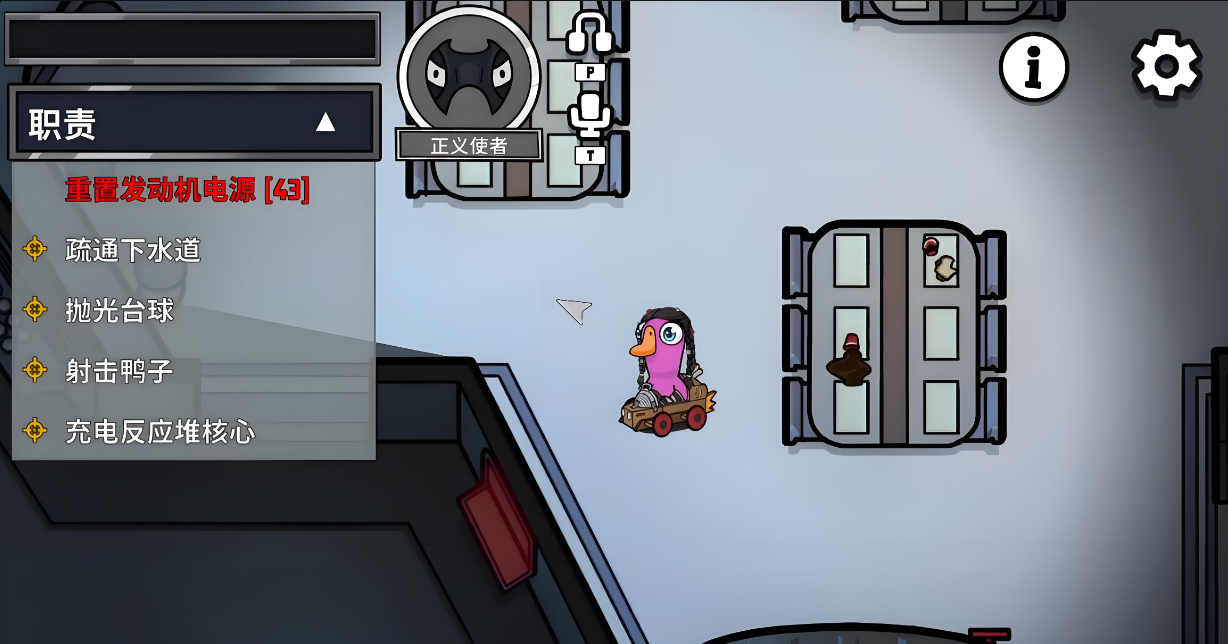Toggle the microphone icon
Viewport: 1228px width, 644px height.
pos(589,115)
